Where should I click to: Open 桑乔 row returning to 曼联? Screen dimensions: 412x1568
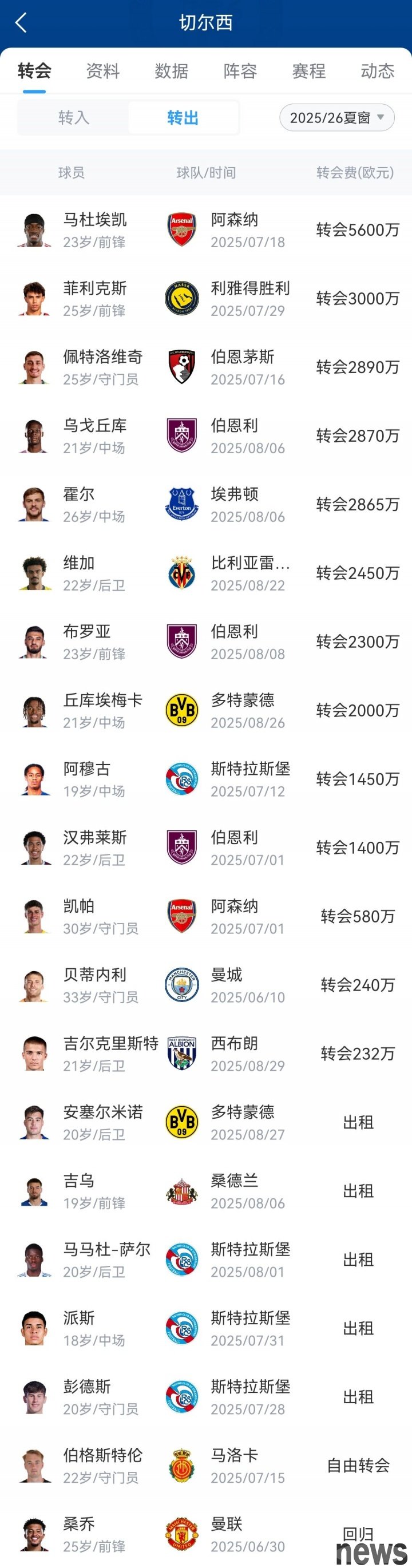(x=205, y=1534)
